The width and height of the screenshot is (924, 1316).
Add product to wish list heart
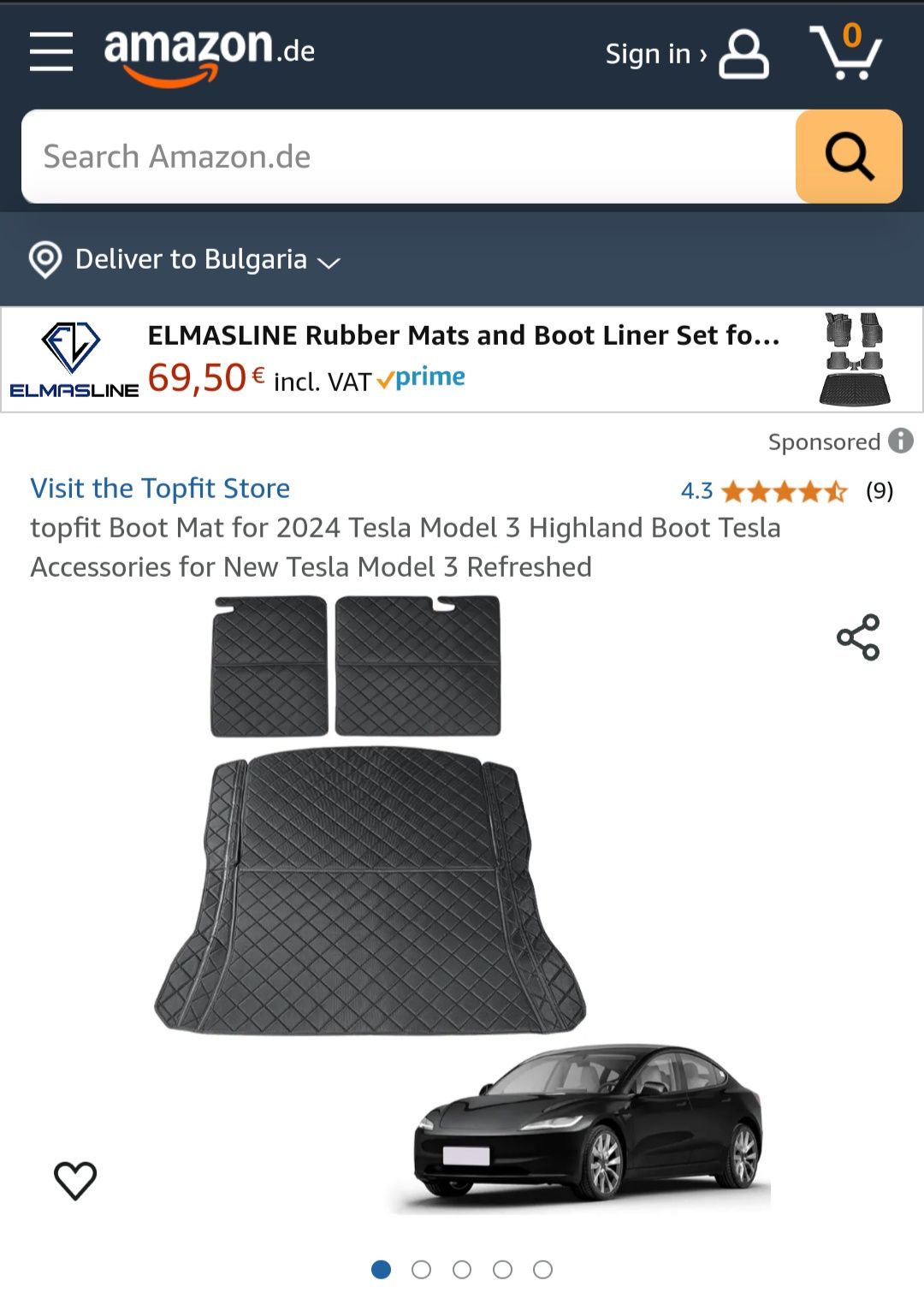click(75, 1180)
